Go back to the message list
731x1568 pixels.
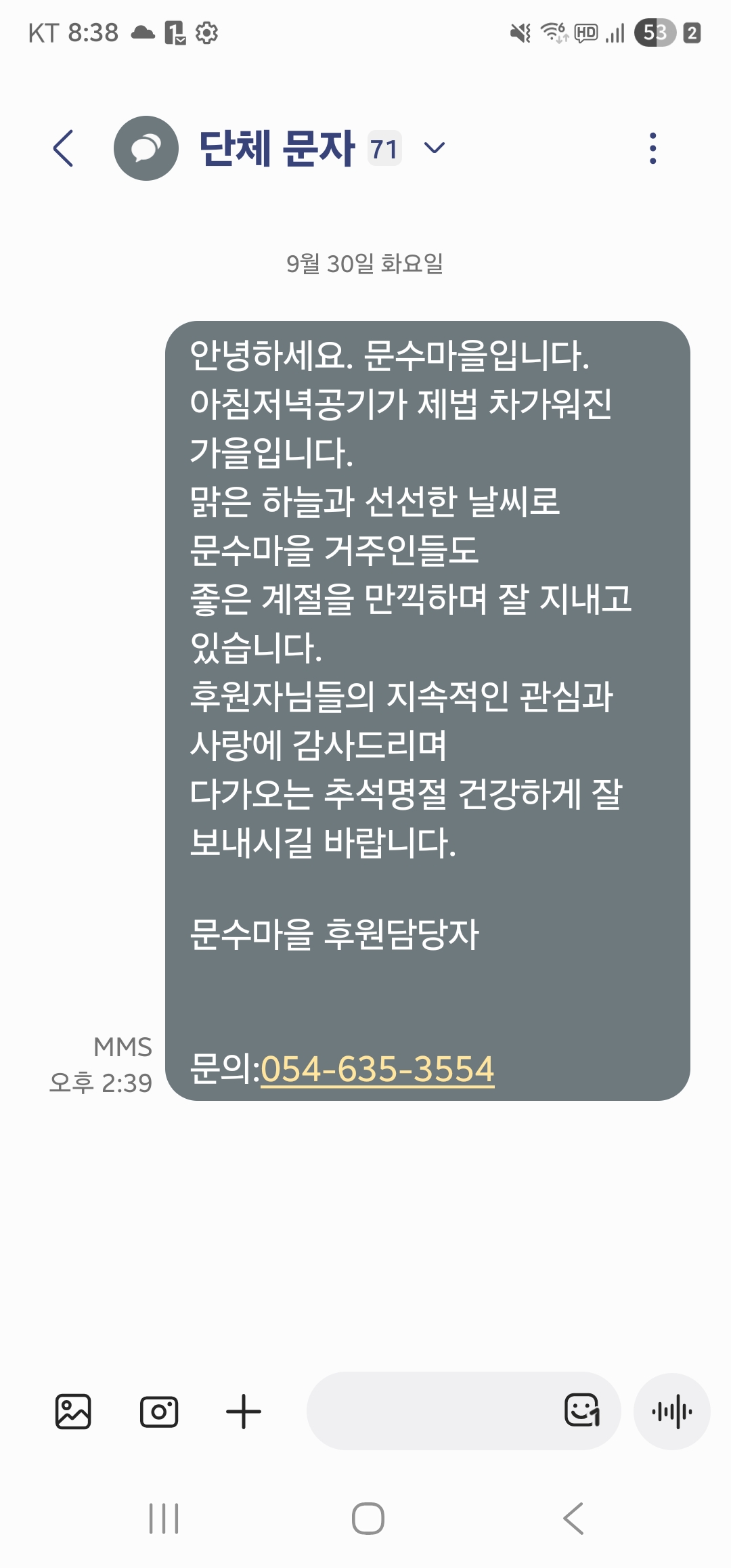(64, 148)
